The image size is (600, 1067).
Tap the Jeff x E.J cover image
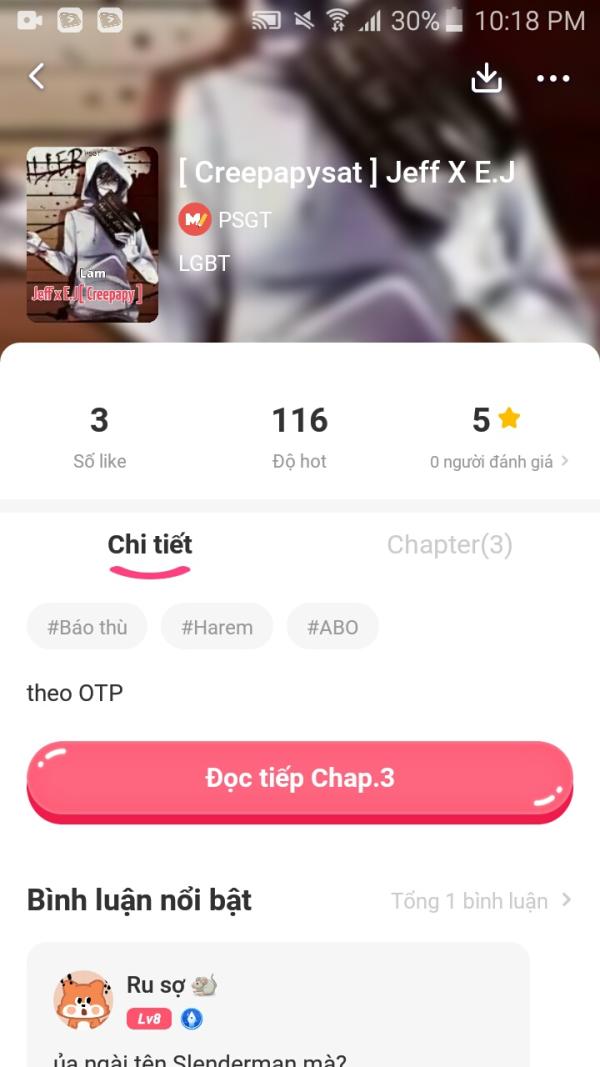click(x=92, y=235)
